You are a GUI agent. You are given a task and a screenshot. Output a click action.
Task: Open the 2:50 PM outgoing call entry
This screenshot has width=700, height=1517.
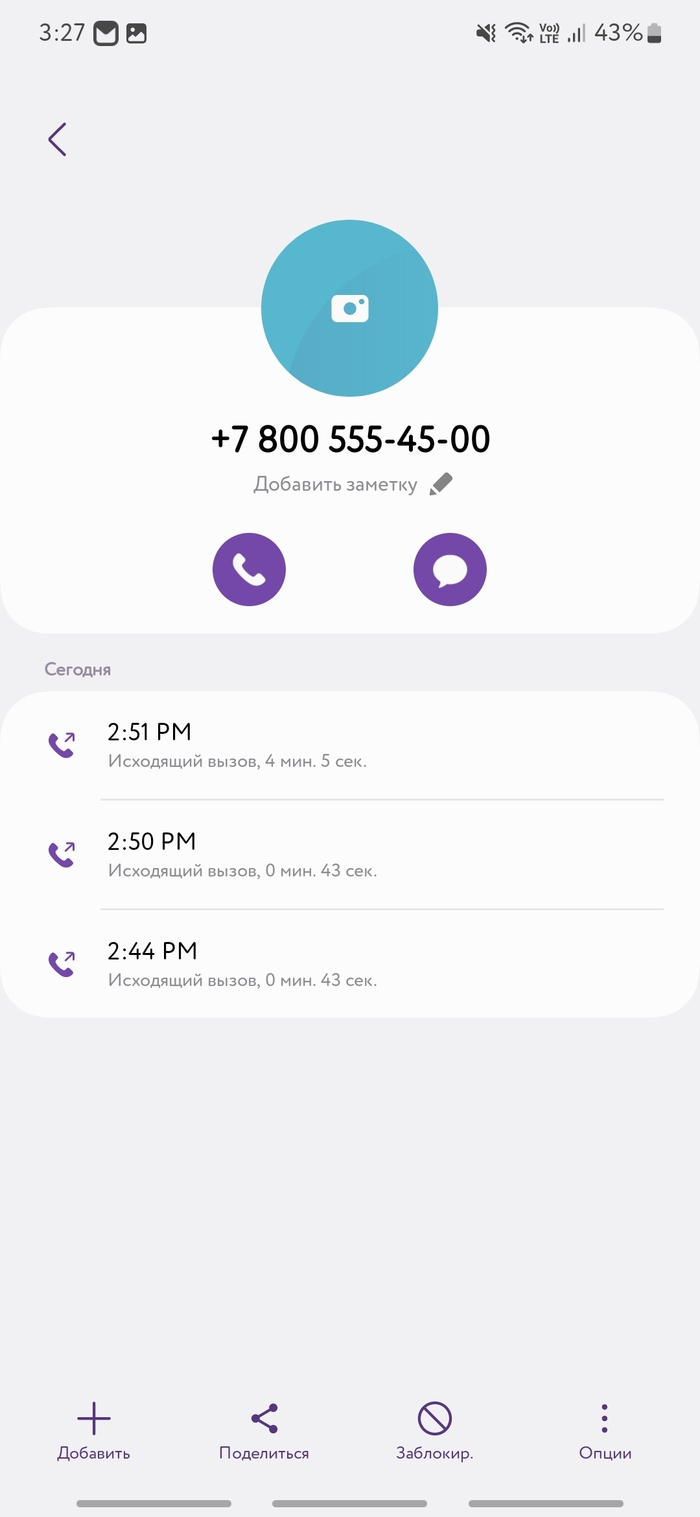pos(350,855)
